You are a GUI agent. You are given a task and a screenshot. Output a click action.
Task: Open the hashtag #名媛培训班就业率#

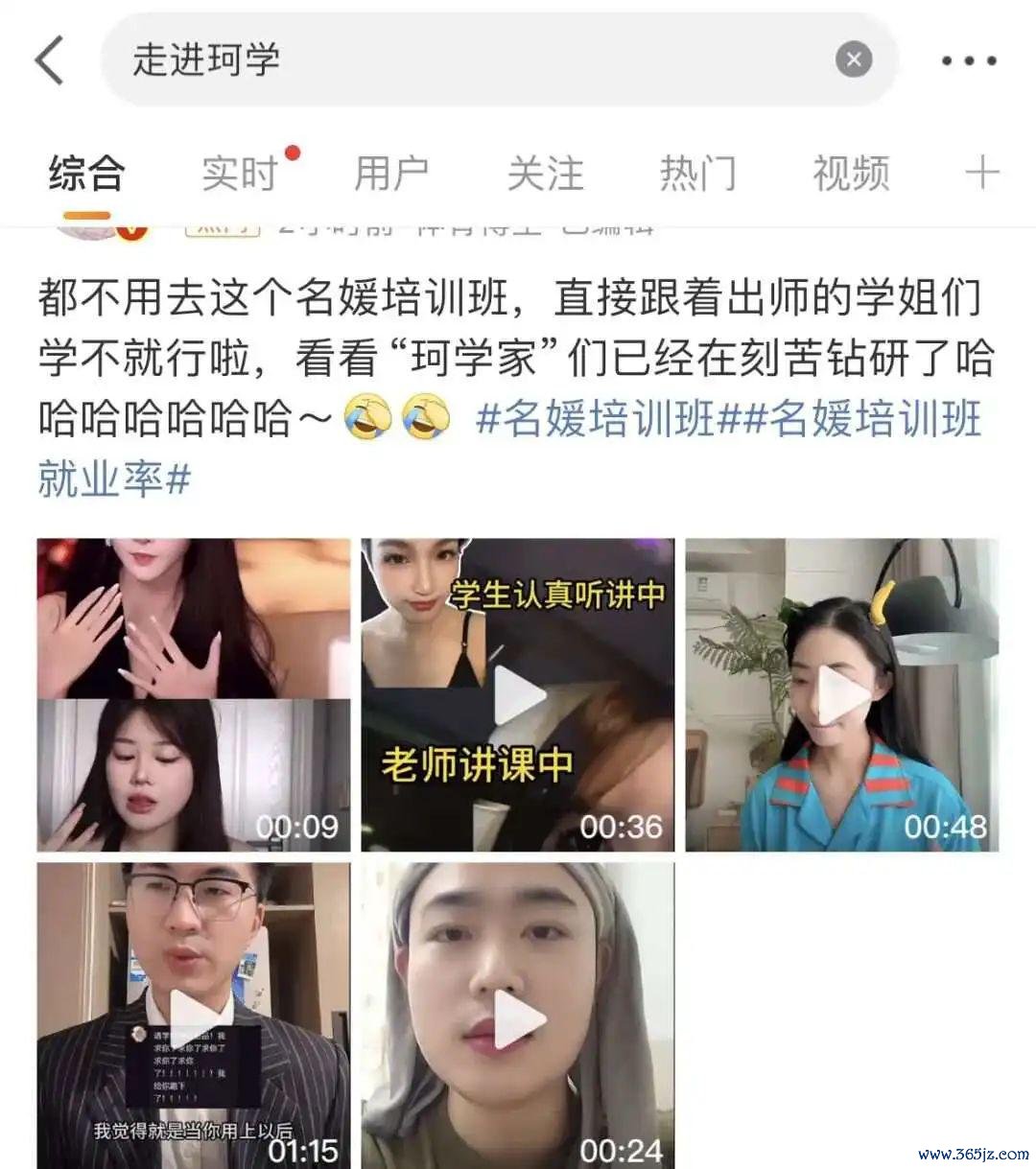863,419
